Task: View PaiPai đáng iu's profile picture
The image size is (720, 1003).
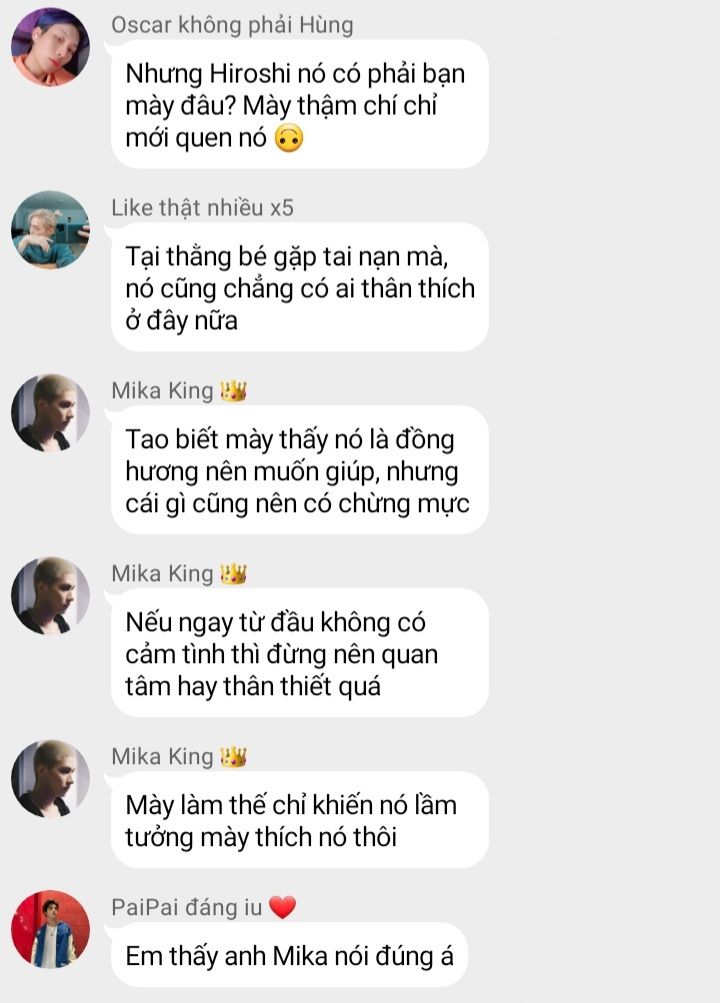Action: pyautogui.click(x=51, y=929)
